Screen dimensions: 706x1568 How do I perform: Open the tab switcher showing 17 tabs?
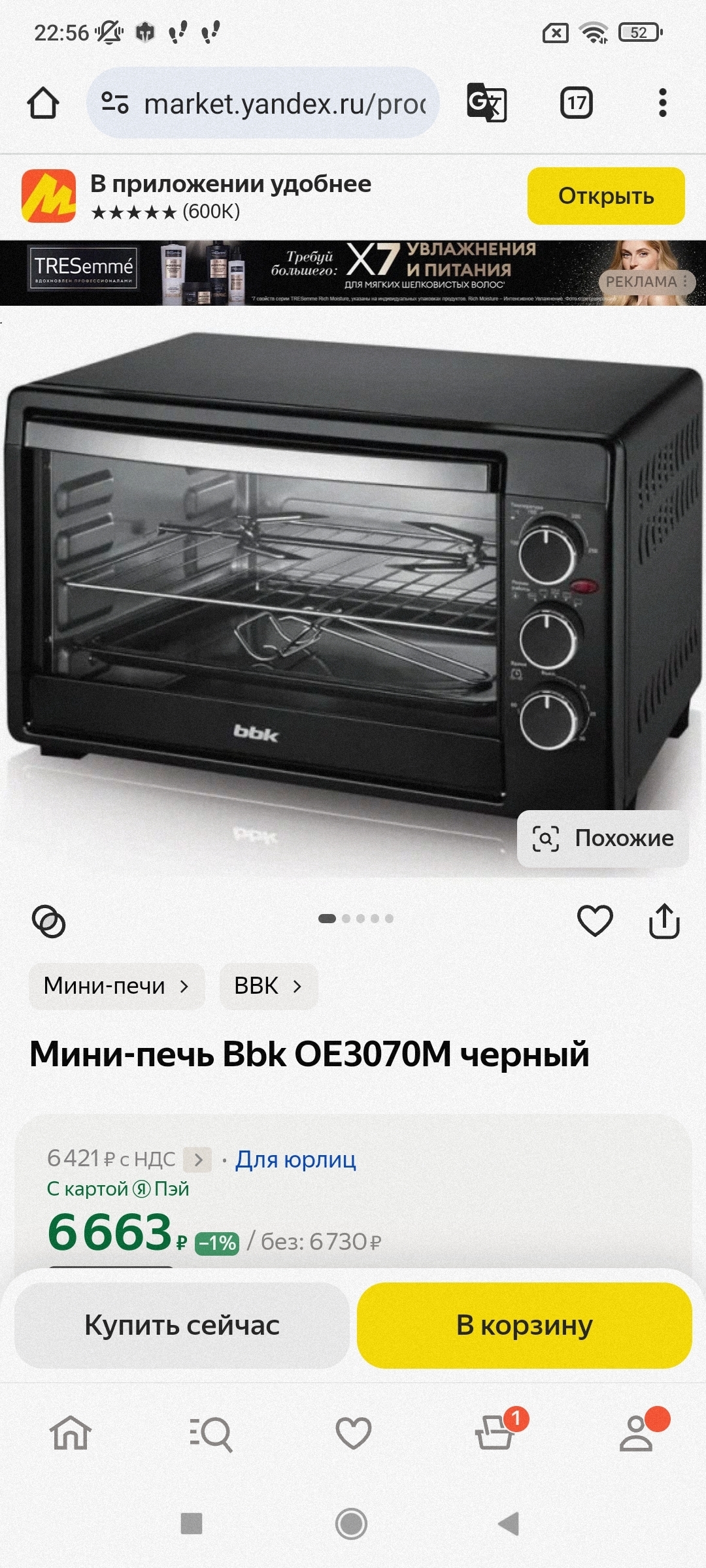tap(577, 103)
